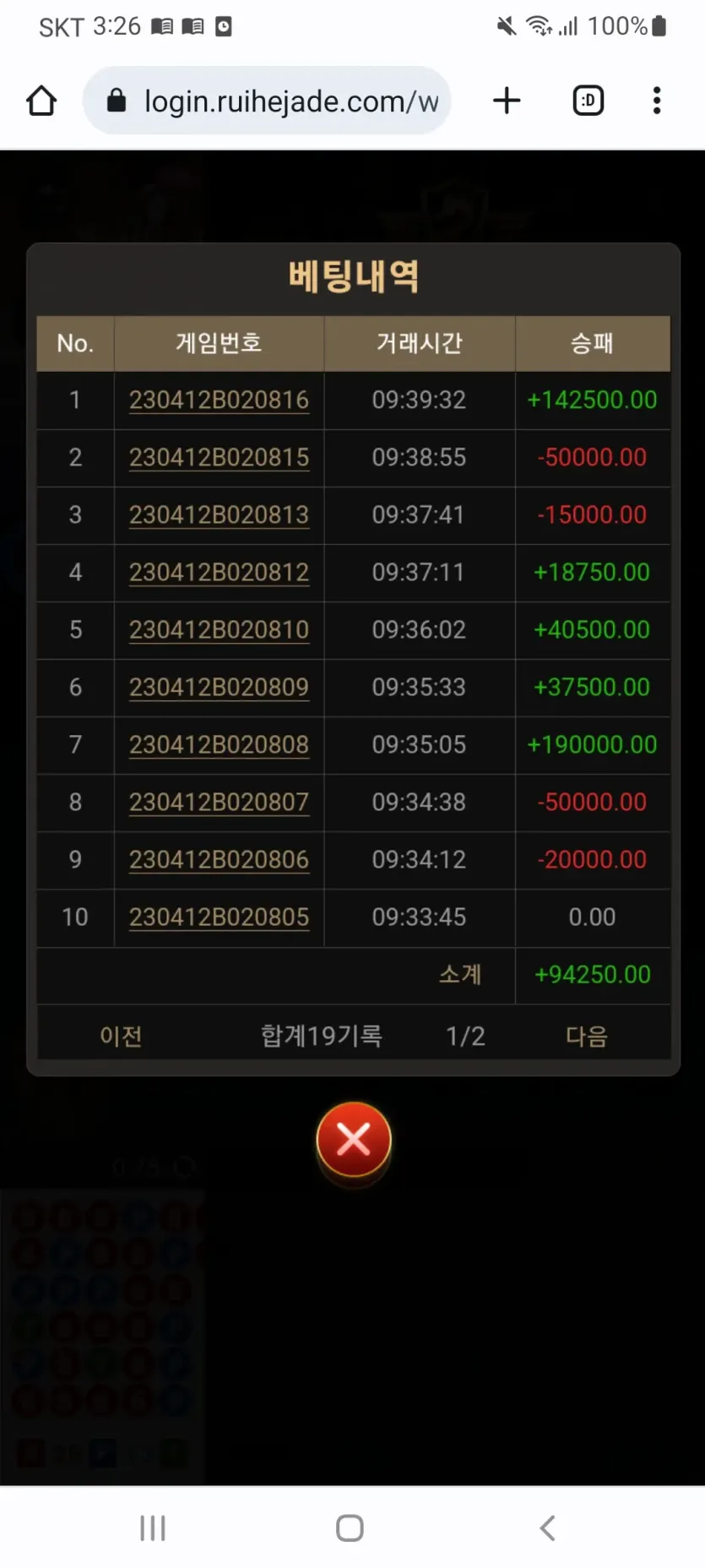Screen dimensions: 705x1568
Task: Select game link 230412B020807
Action: point(219,802)
